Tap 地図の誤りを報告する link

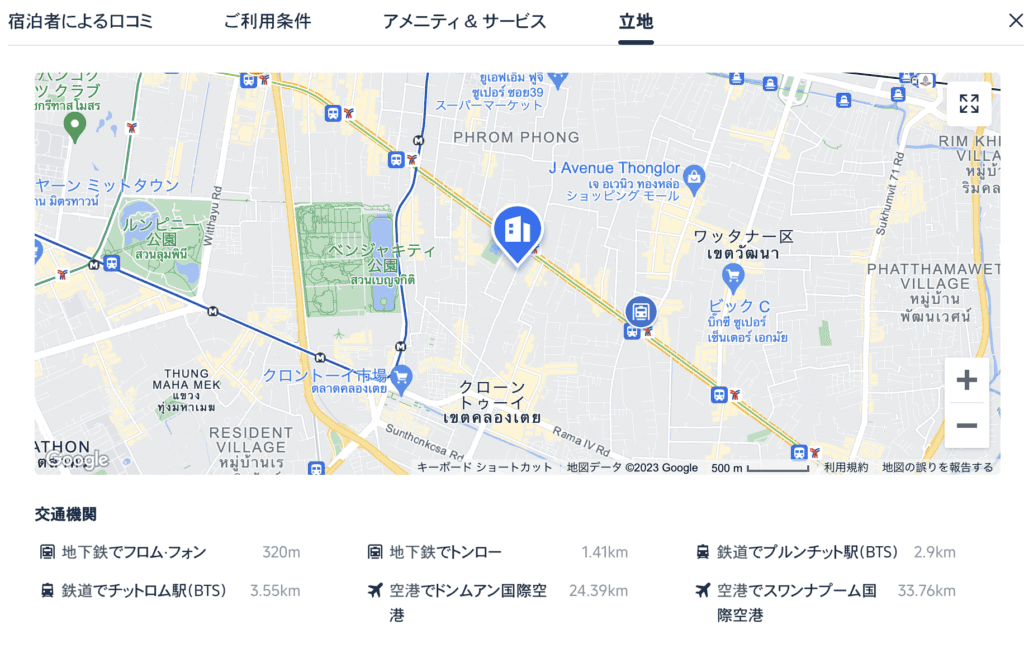(x=938, y=467)
